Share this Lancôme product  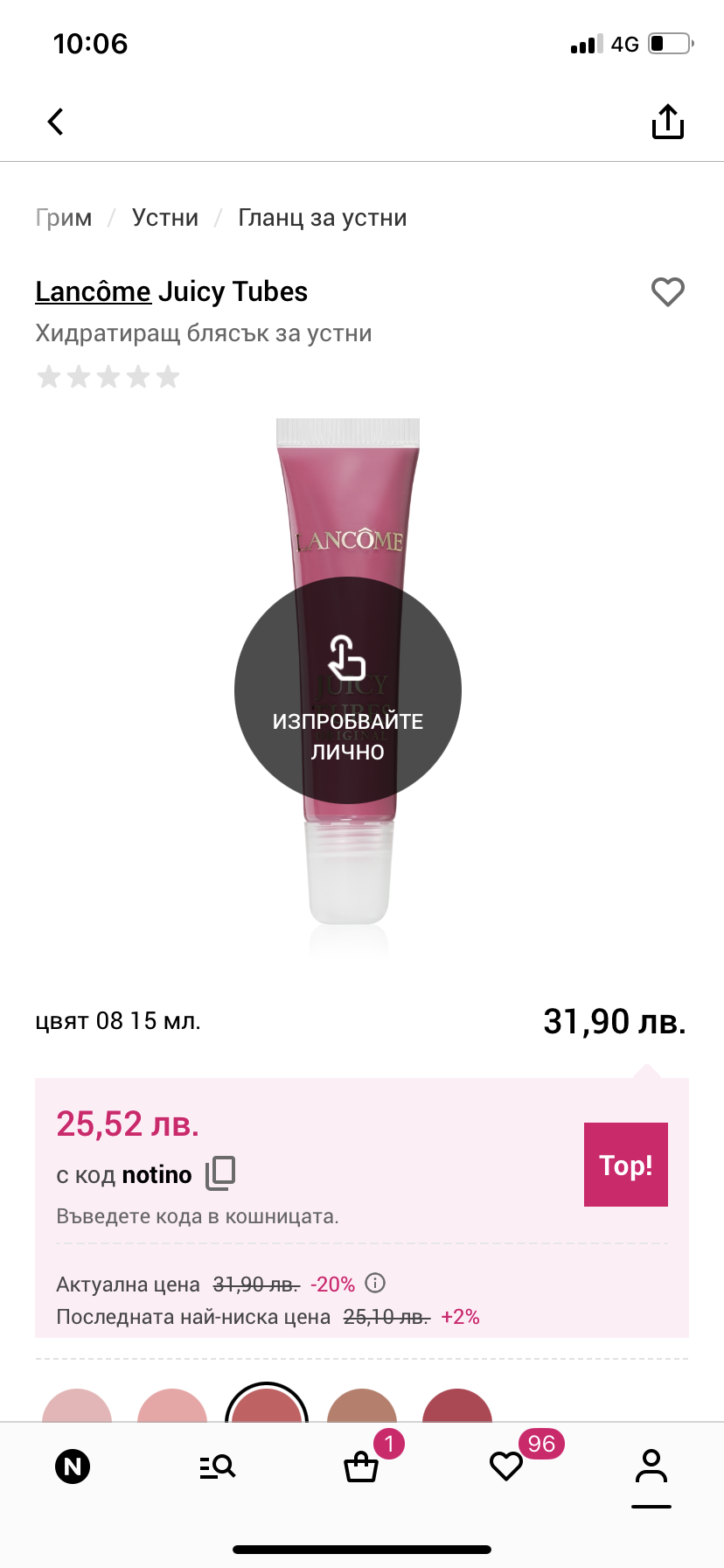click(x=668, y=122)
